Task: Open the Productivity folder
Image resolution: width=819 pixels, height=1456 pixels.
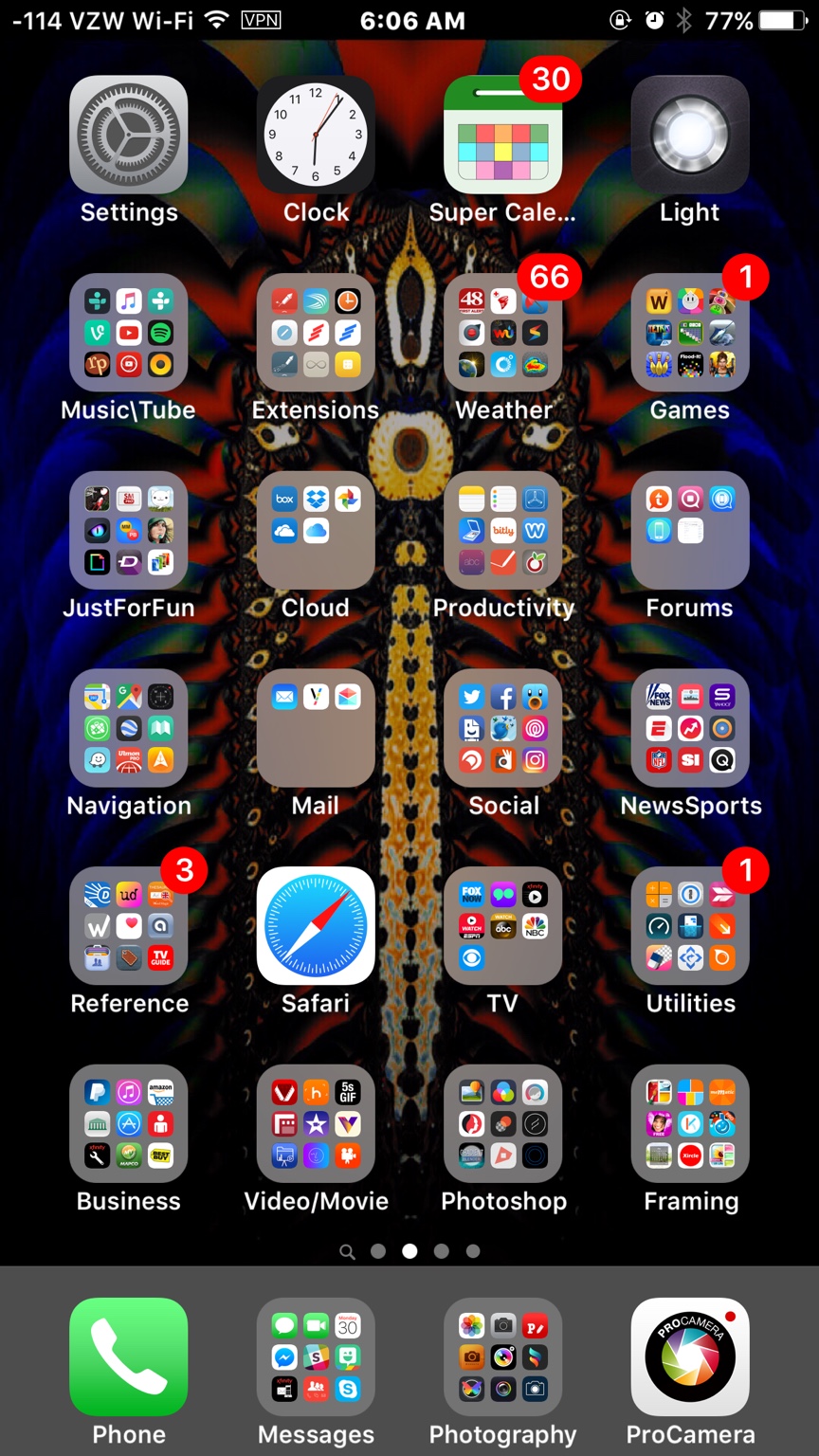Action: click(x=503, y=531)
